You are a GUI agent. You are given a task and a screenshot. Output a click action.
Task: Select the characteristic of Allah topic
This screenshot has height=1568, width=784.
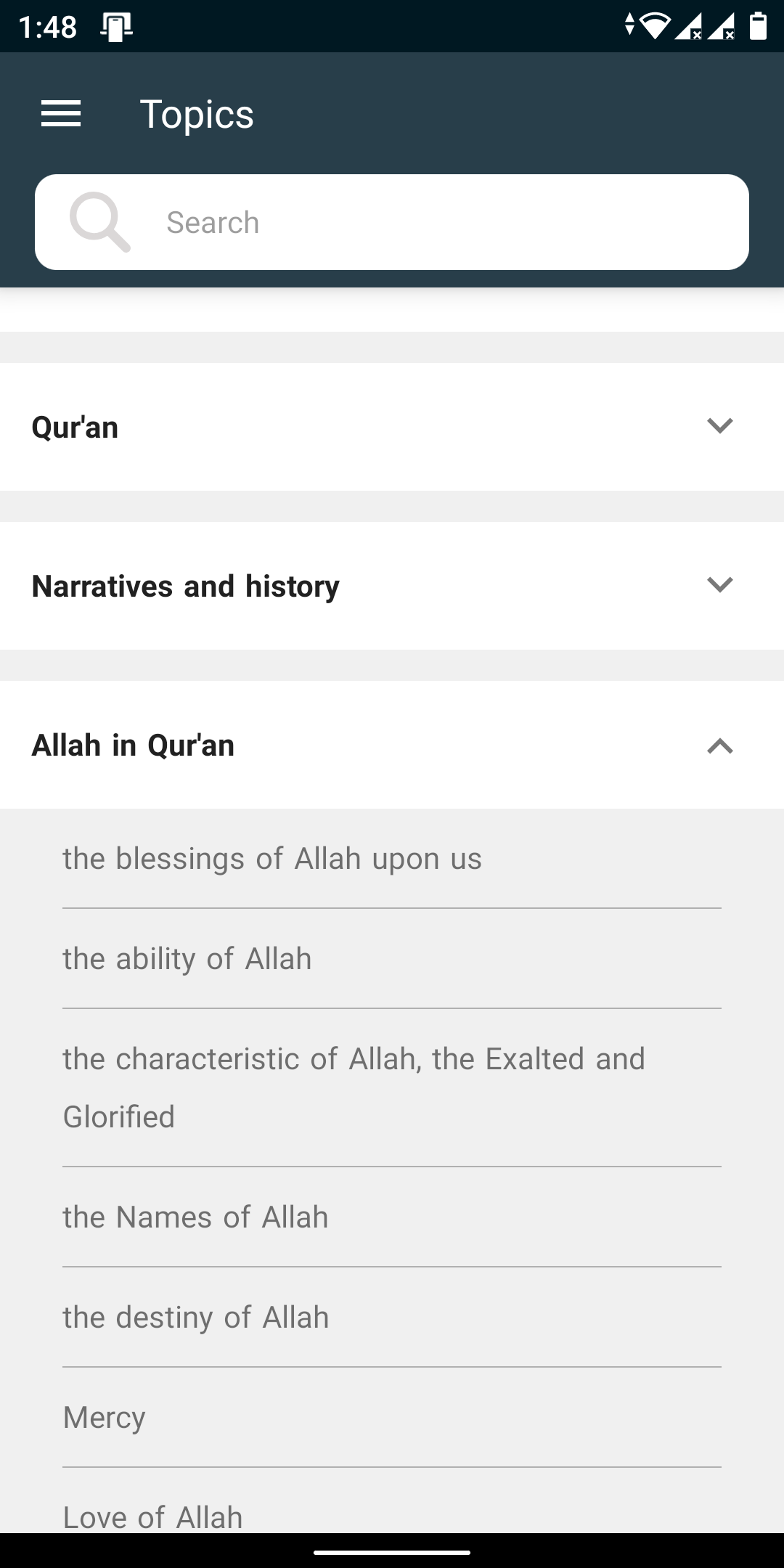[392, 1088]
